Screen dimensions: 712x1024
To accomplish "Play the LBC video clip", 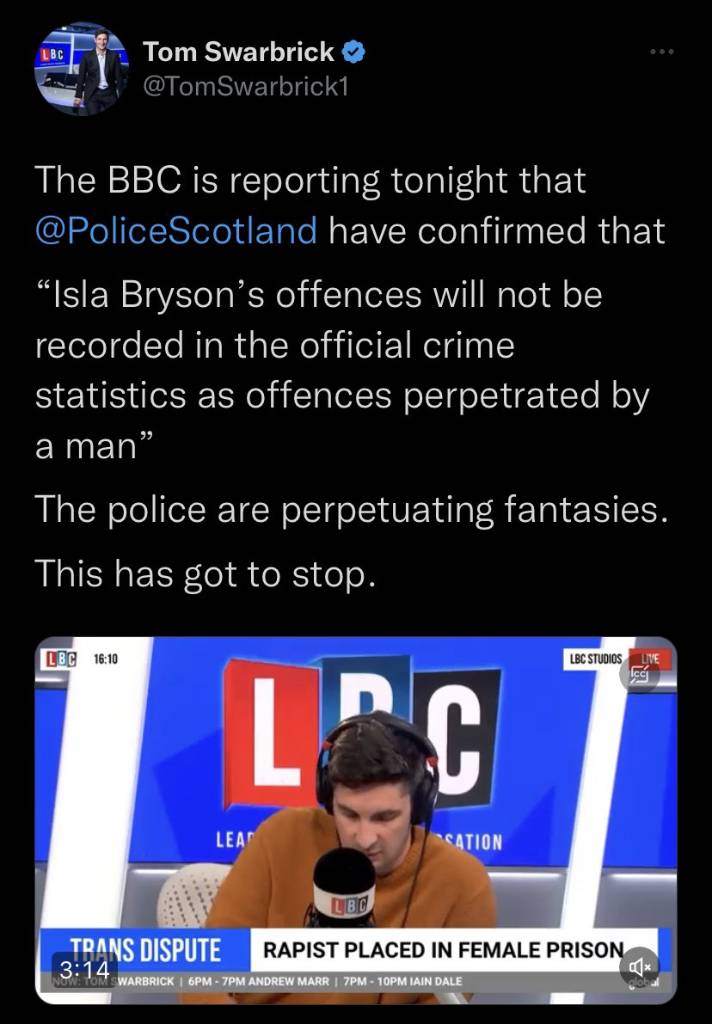I will point(356,820).
